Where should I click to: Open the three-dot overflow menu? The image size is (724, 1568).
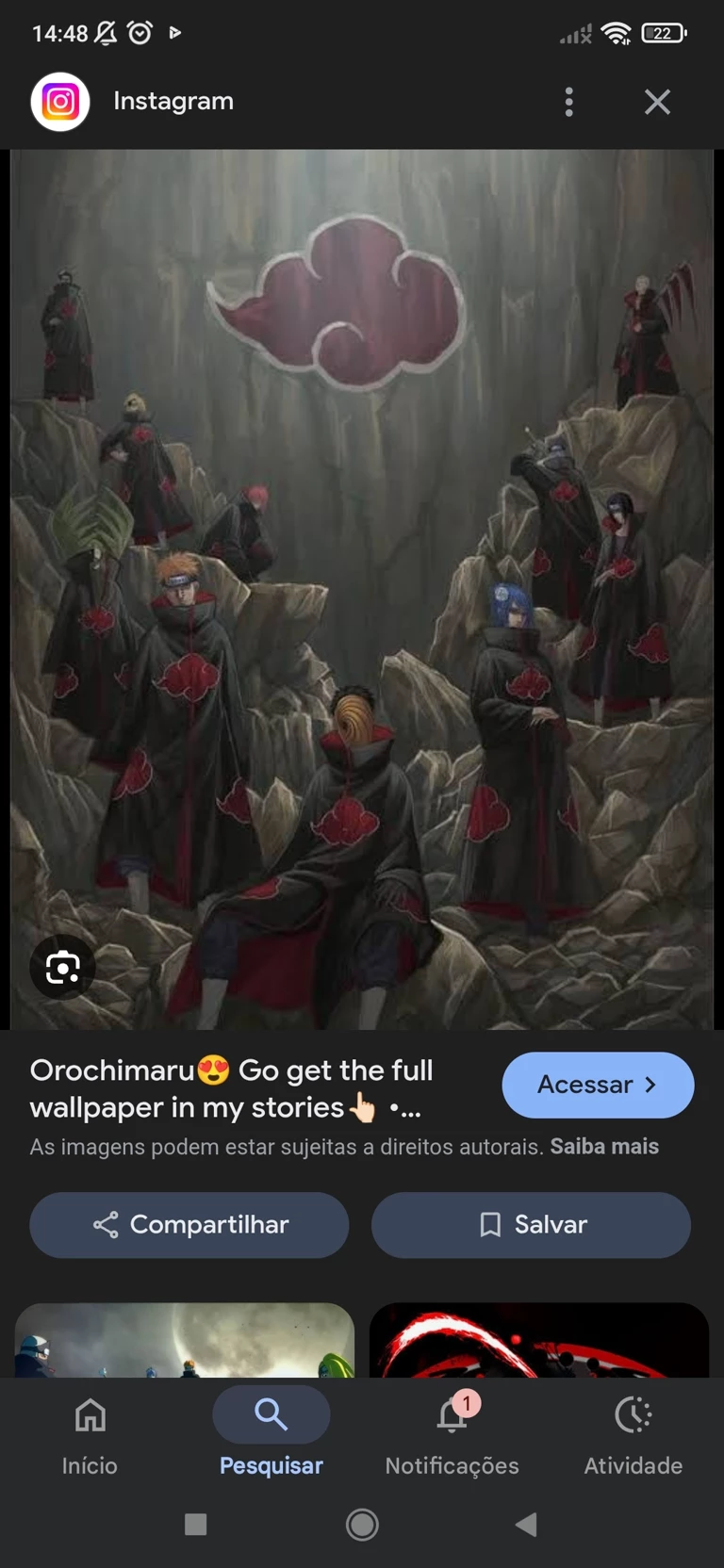(x=568, y=102)
